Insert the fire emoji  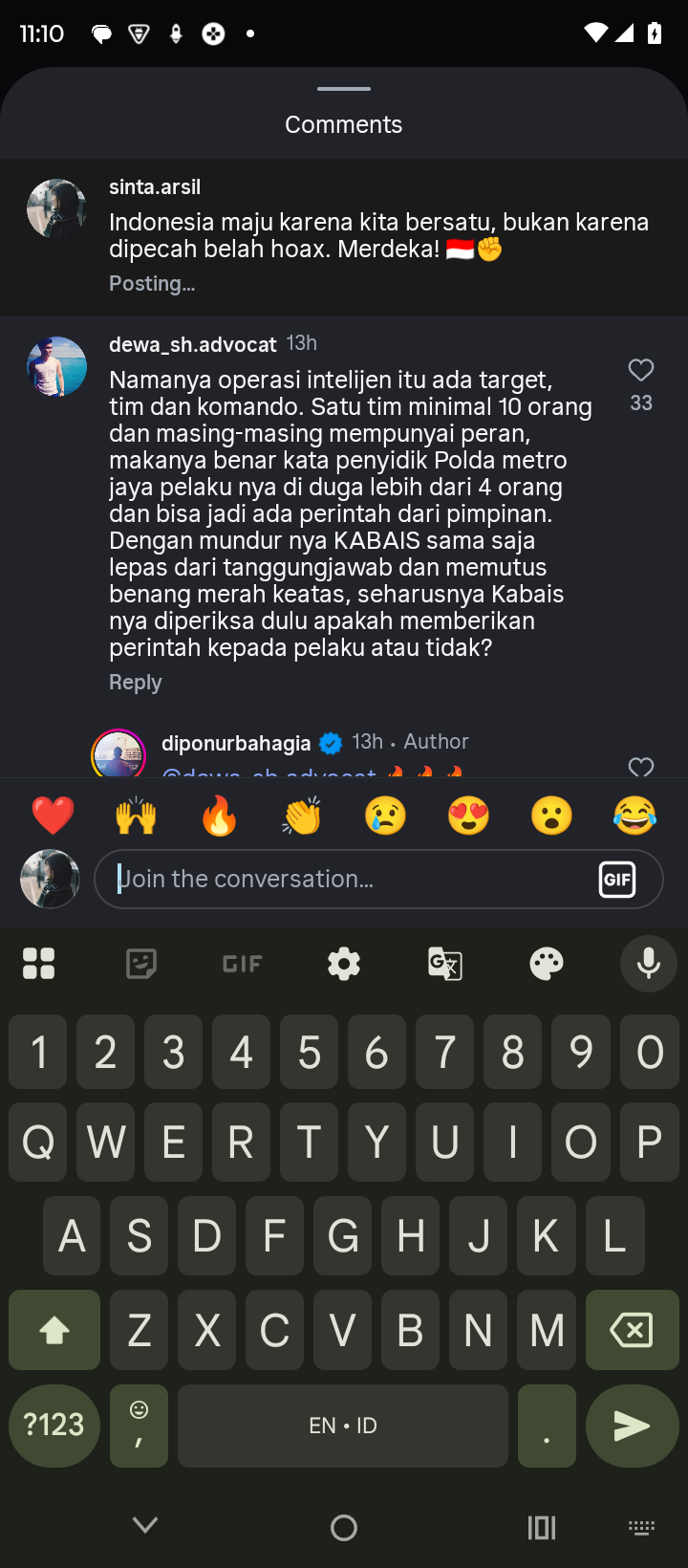click(219, 816)
